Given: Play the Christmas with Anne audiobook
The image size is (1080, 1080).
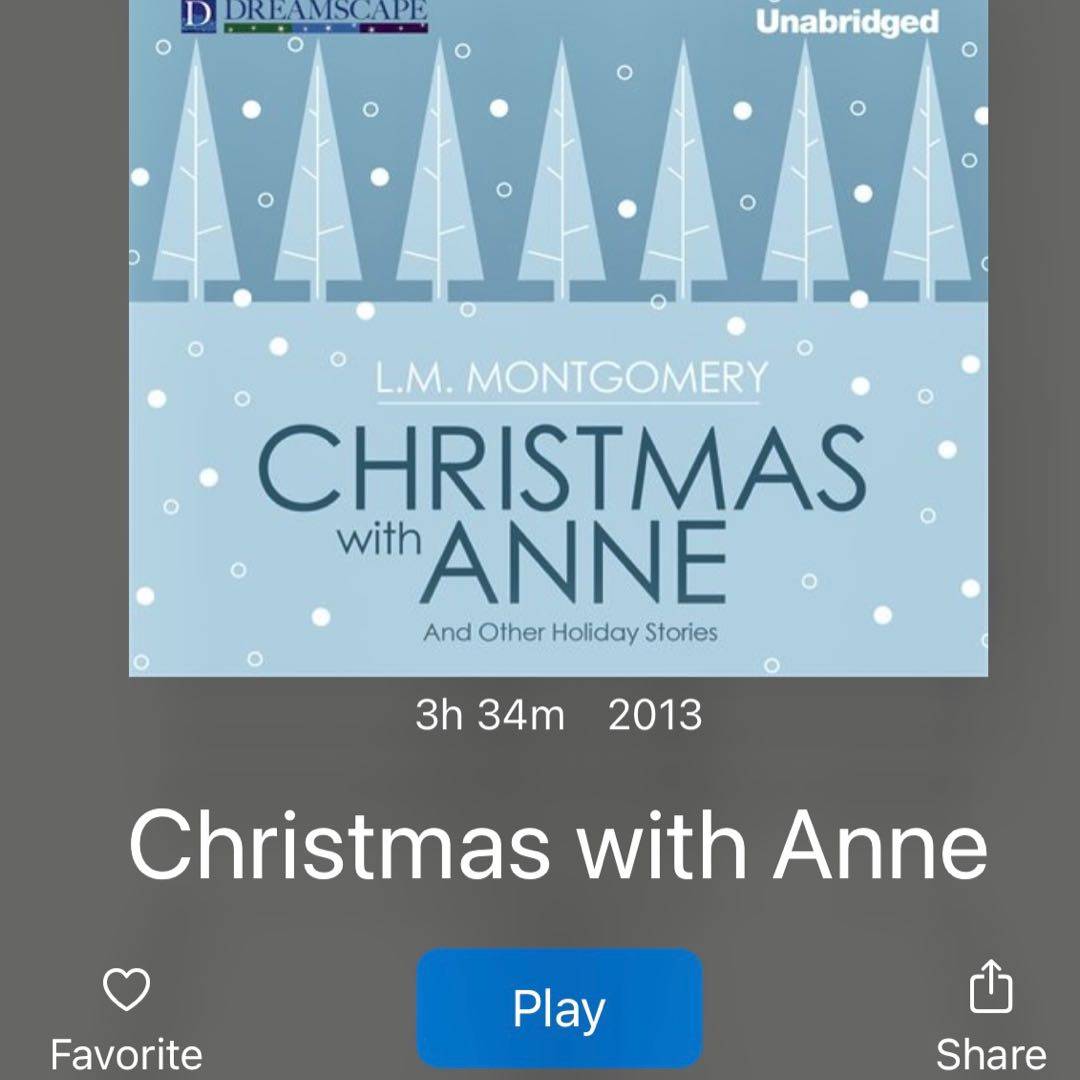Looking at the screenshot, I should [x=559, y=1008].
